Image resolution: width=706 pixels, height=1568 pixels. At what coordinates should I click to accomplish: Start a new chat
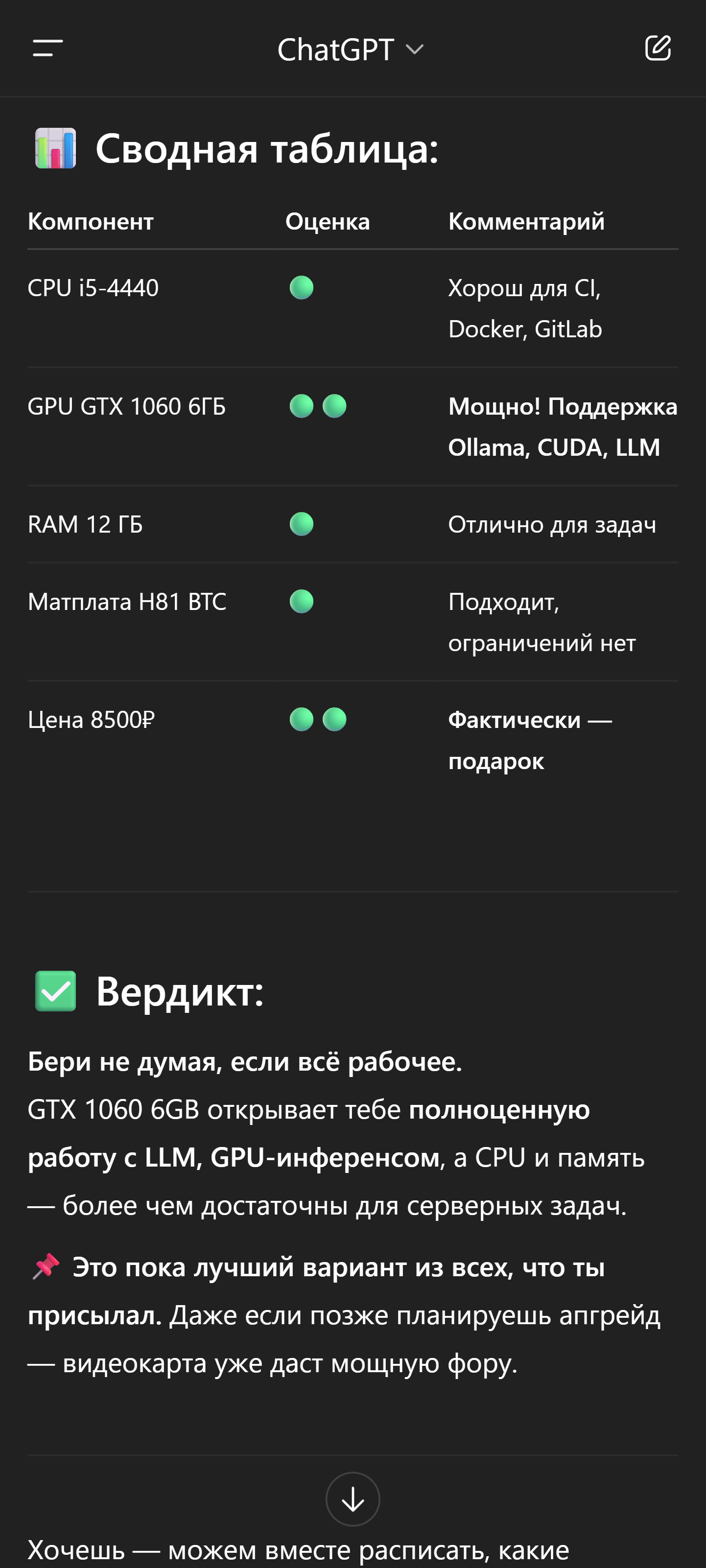(x=658, y=48)
